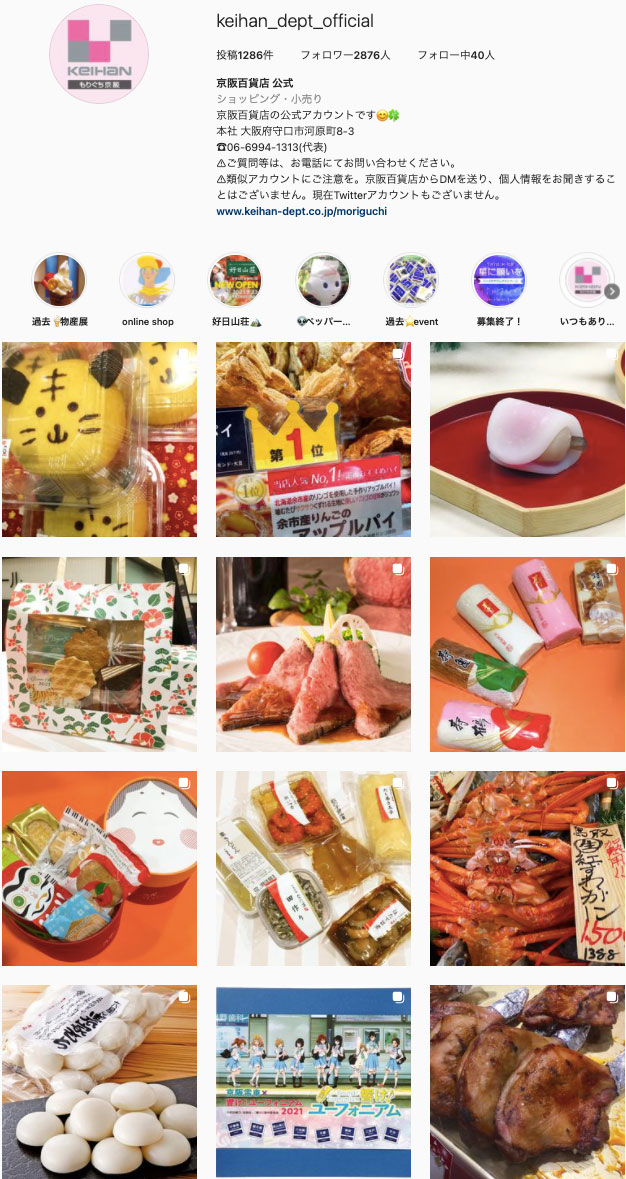The width and height of the screenshot is (626, 1179).
Task: Open the okame face snack tin post
Action: (x=99, y=868)
